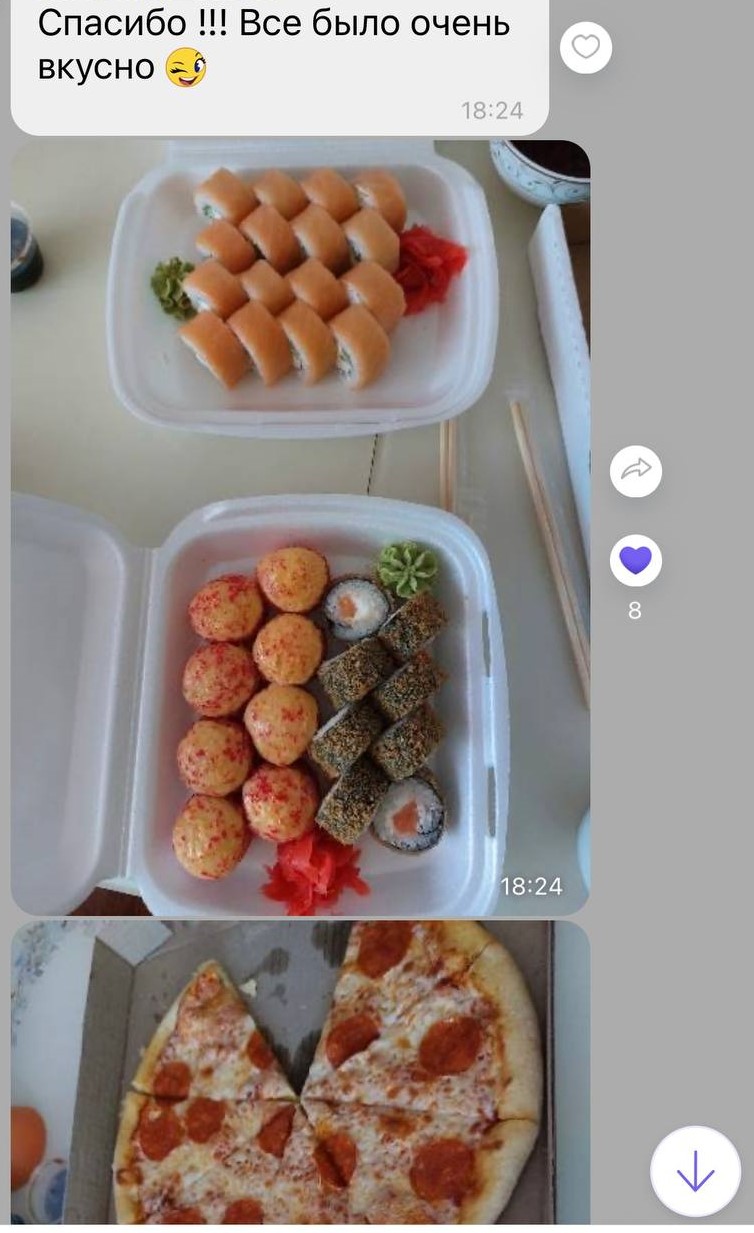
Task: Jump to the latest messages
Action: click(x=695, y=1171)
